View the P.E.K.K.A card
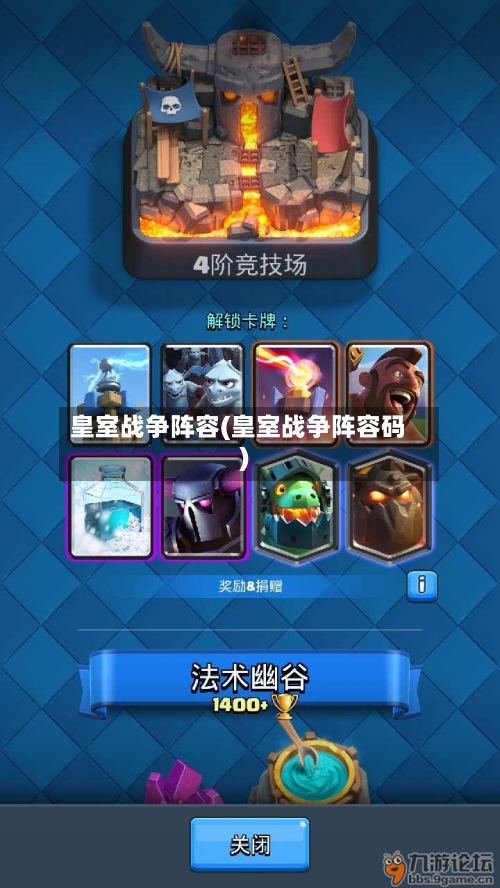Viewport: 500px width, 888px height. pos(203,507)
